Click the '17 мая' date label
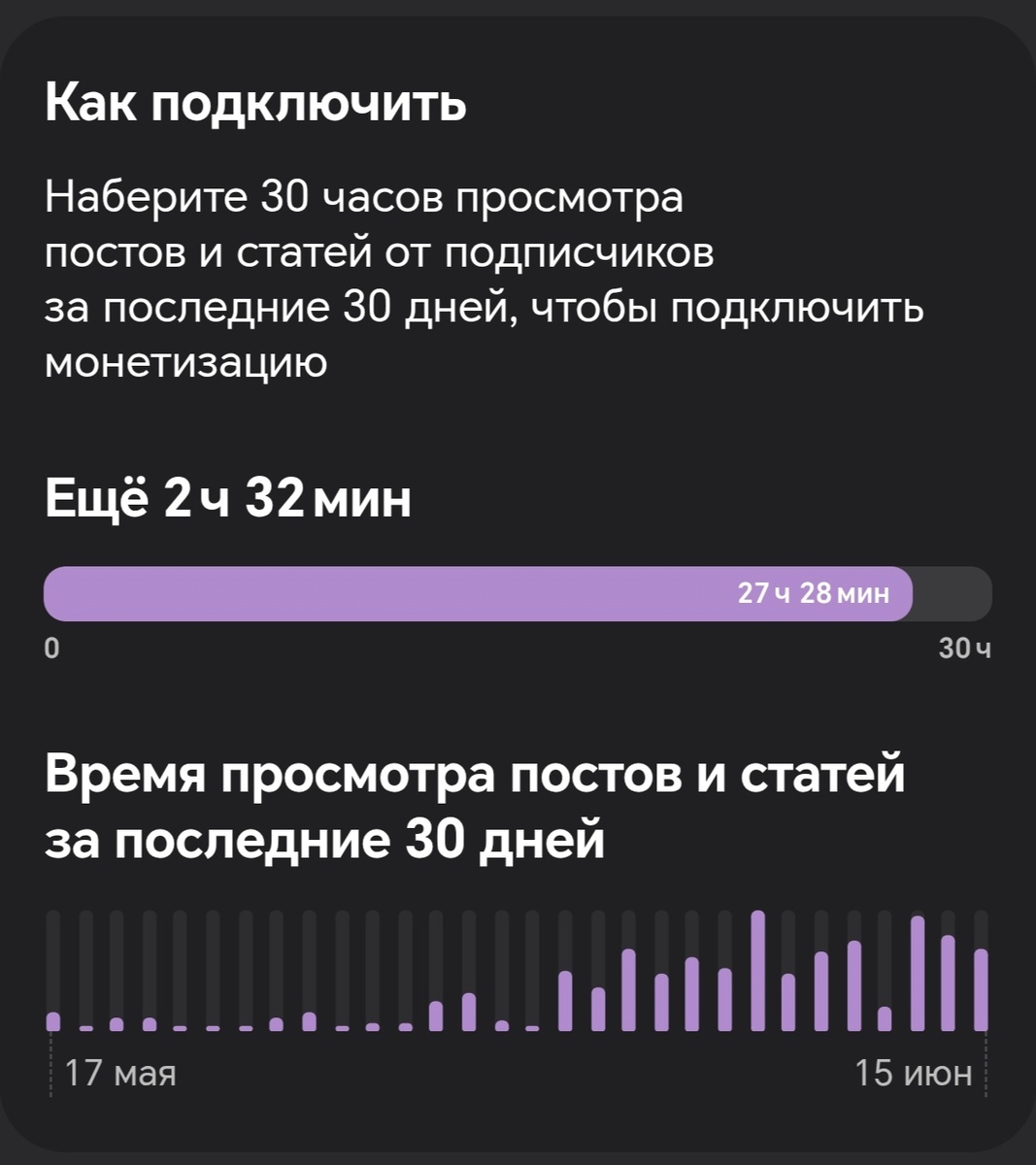Viewport: 1036px width, 1165px height. (x=120, y=1073)
